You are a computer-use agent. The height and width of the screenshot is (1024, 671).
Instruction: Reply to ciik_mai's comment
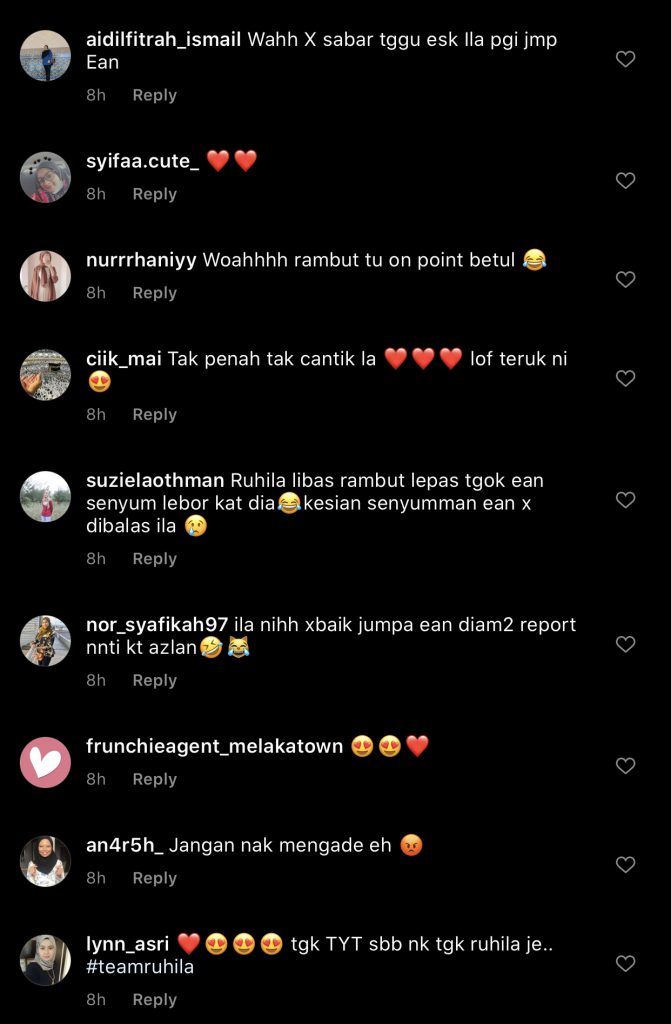(154, 414)
